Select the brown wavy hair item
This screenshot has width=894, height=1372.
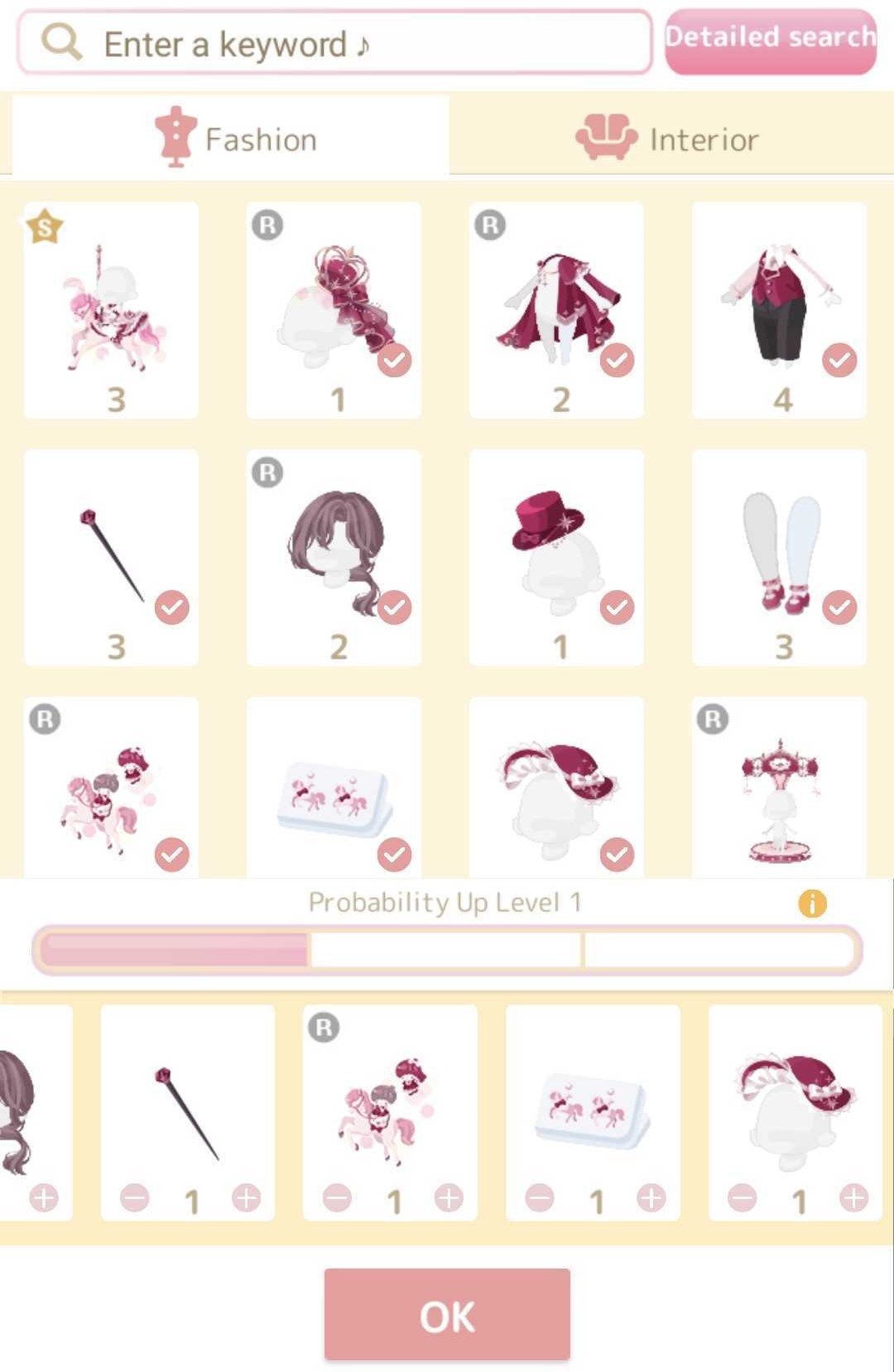click(x=334, y=557)
